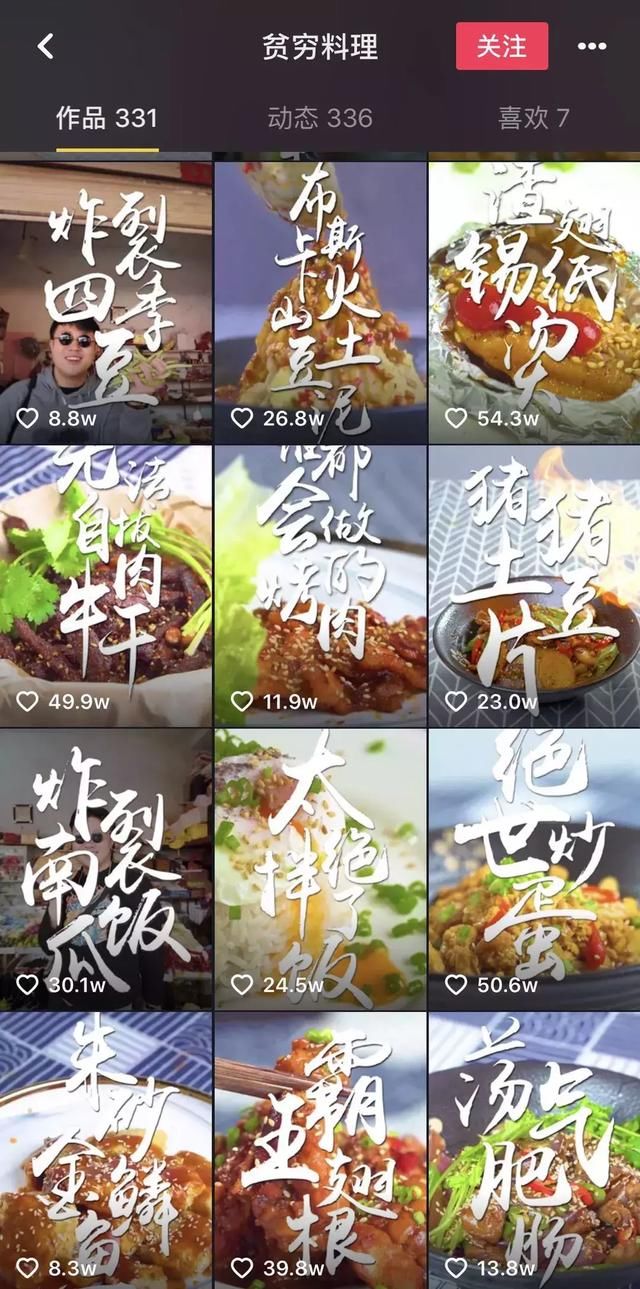Open the 锡纸 video with 54.3w likes
Viewport: 640px width, 1289px height.
pos(534,303)
